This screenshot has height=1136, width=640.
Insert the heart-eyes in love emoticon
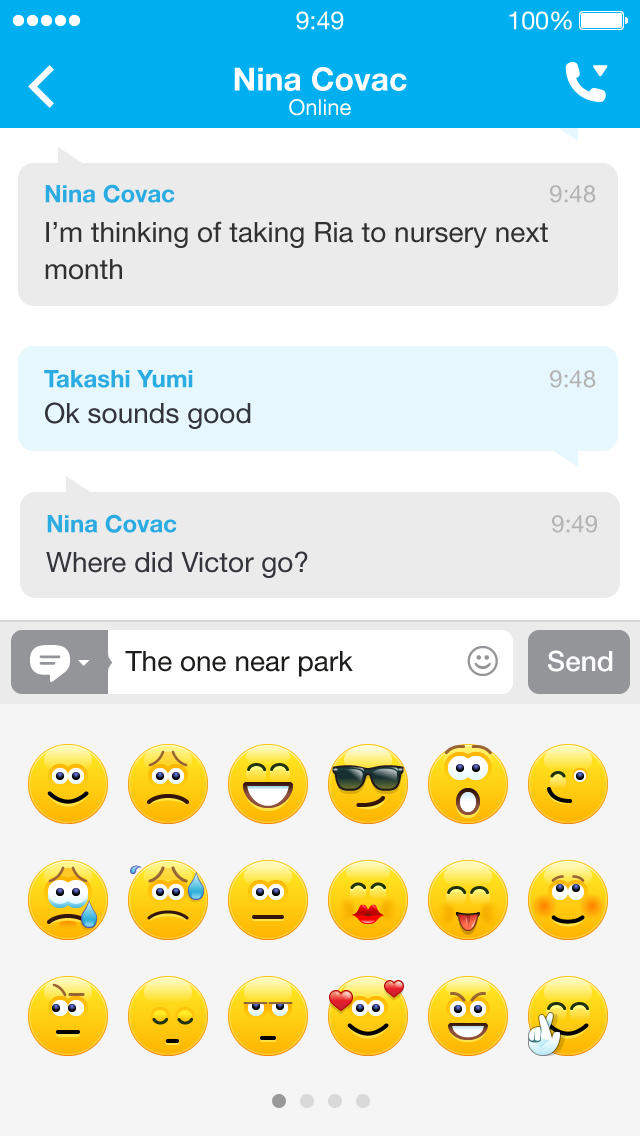[x=368, y=1016]
